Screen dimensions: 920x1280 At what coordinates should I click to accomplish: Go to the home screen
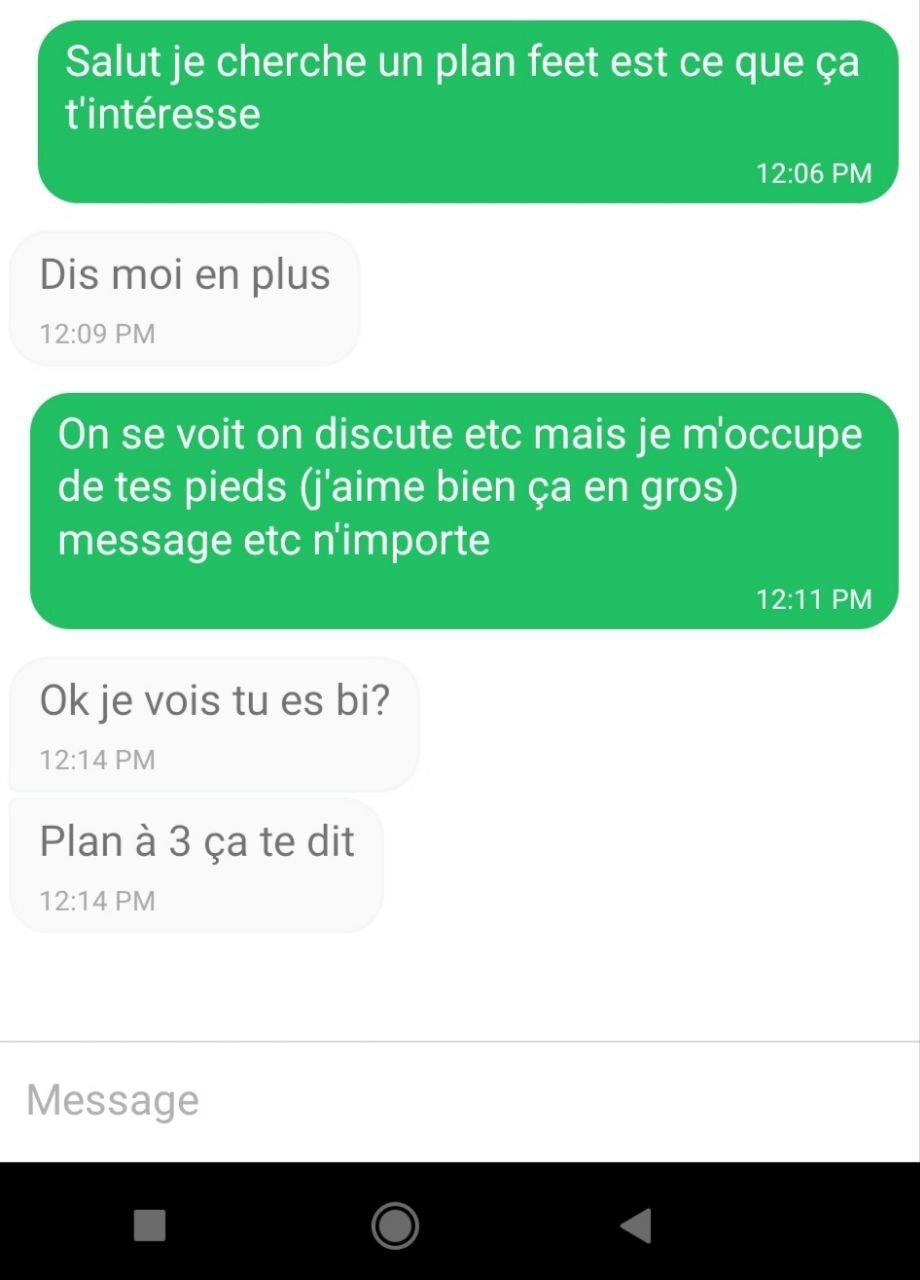(x=395, y=1224)
